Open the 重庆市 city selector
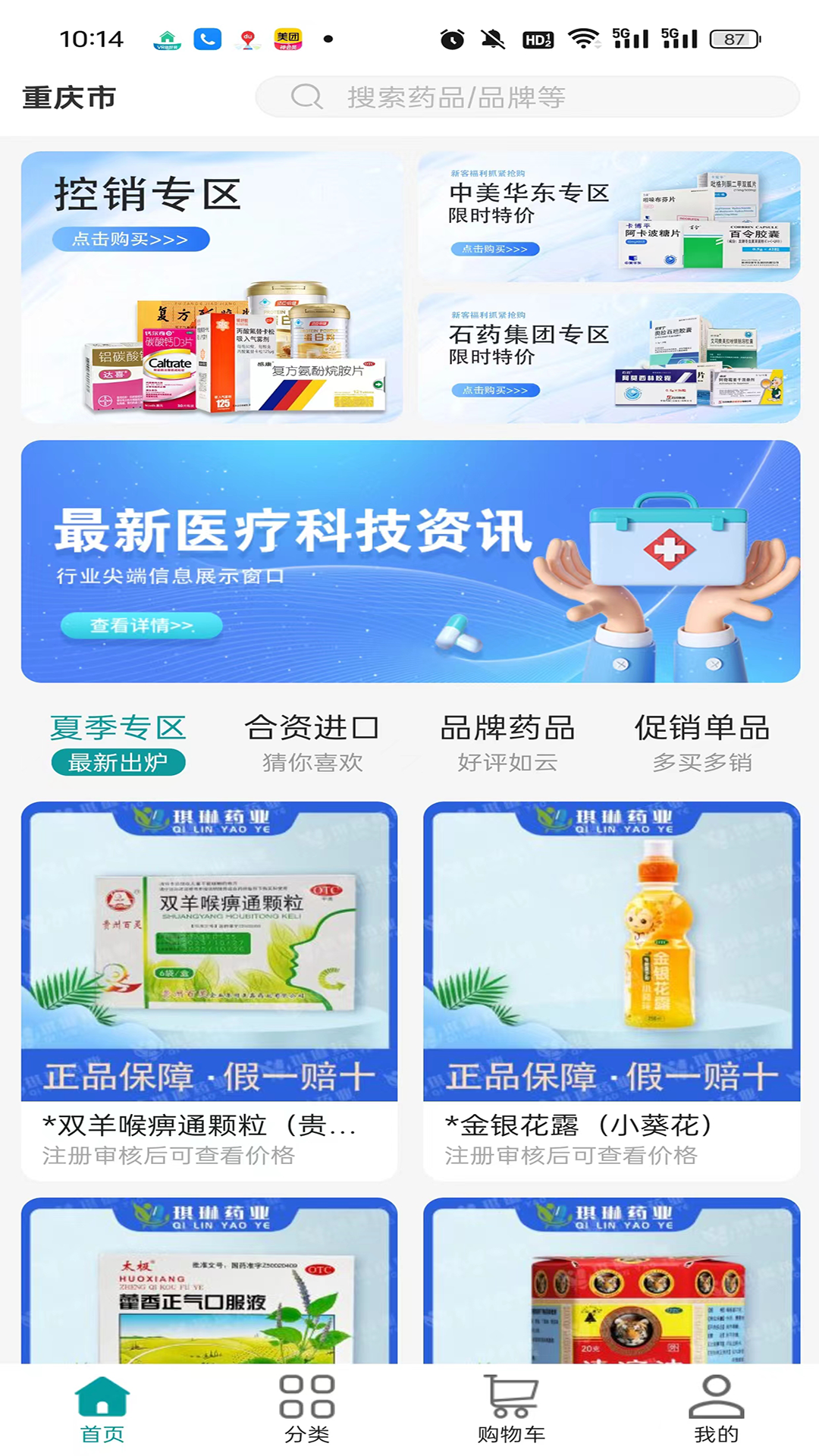The image size is (819, 1456). tap(68, 97)
